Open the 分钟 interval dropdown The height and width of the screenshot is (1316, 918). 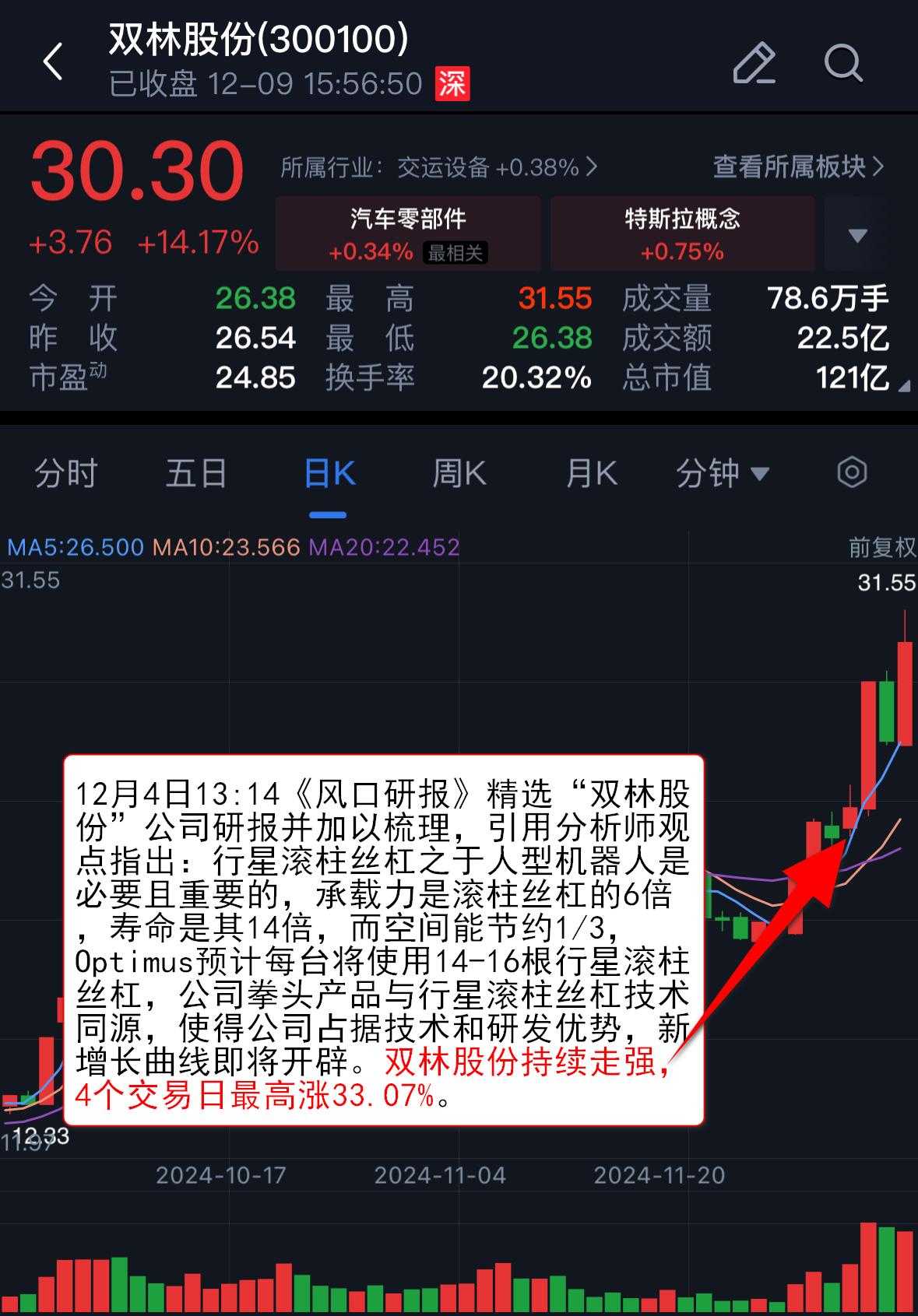click(x=722, y=473)
